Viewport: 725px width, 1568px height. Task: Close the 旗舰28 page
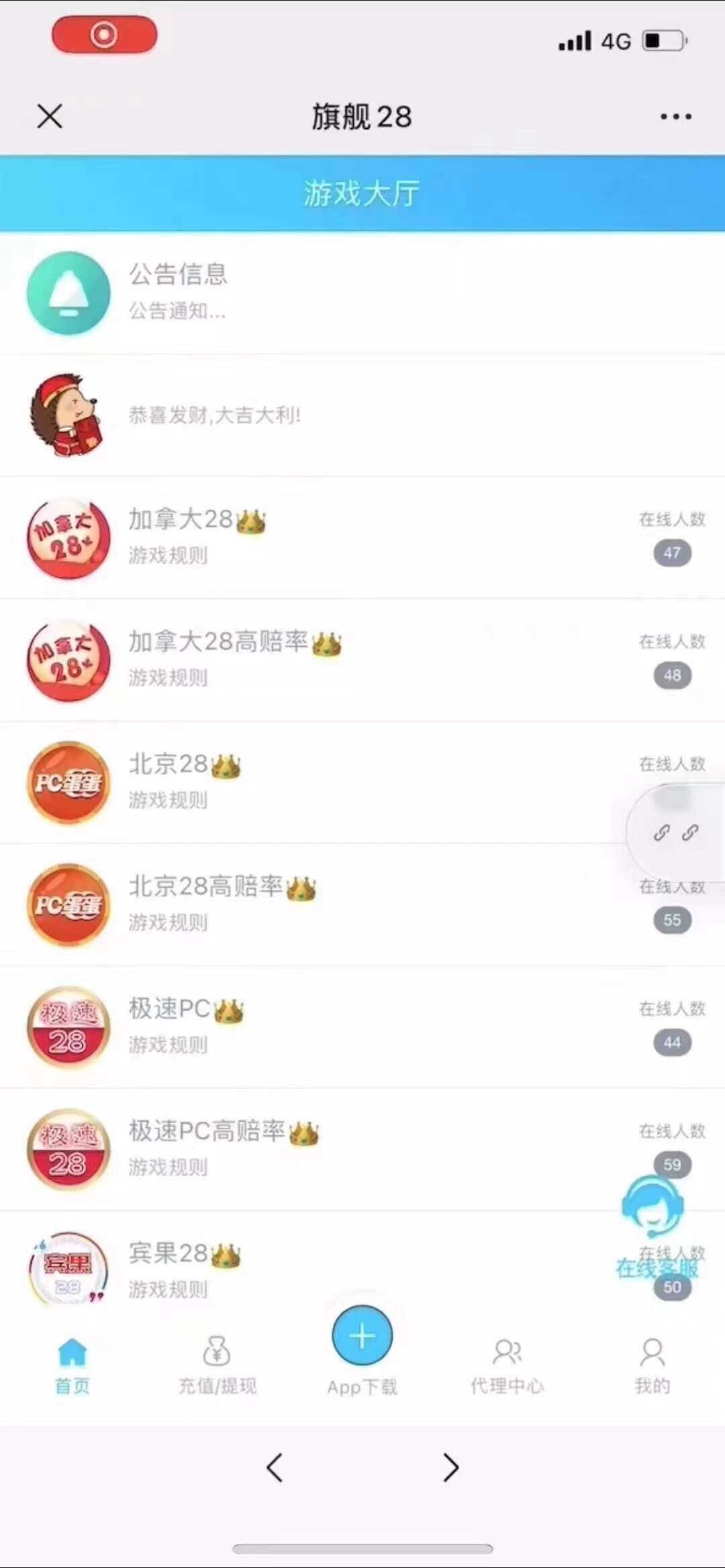pyautogui.click(x=50, y=116)
